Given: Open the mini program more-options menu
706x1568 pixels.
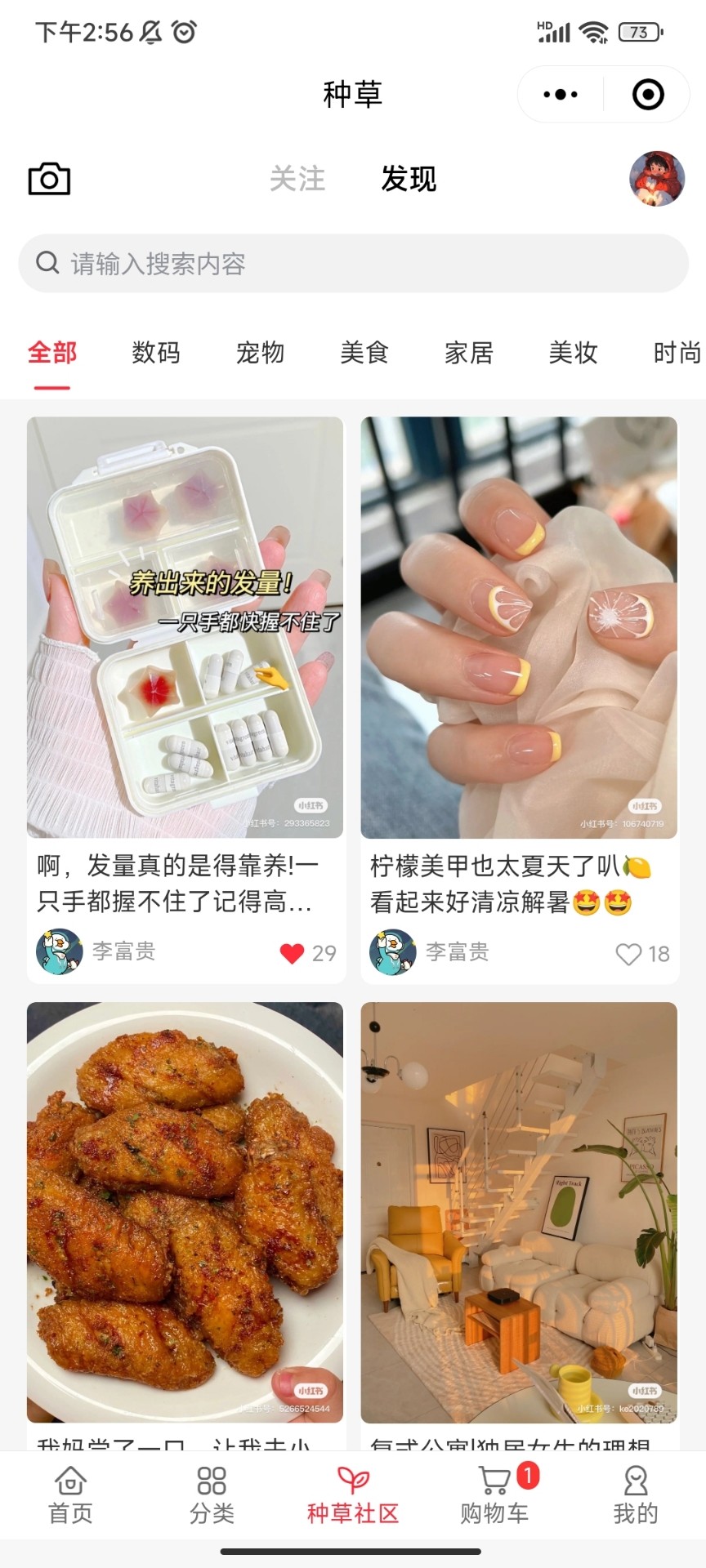Looking at the screenshot, I should [561, 95].
